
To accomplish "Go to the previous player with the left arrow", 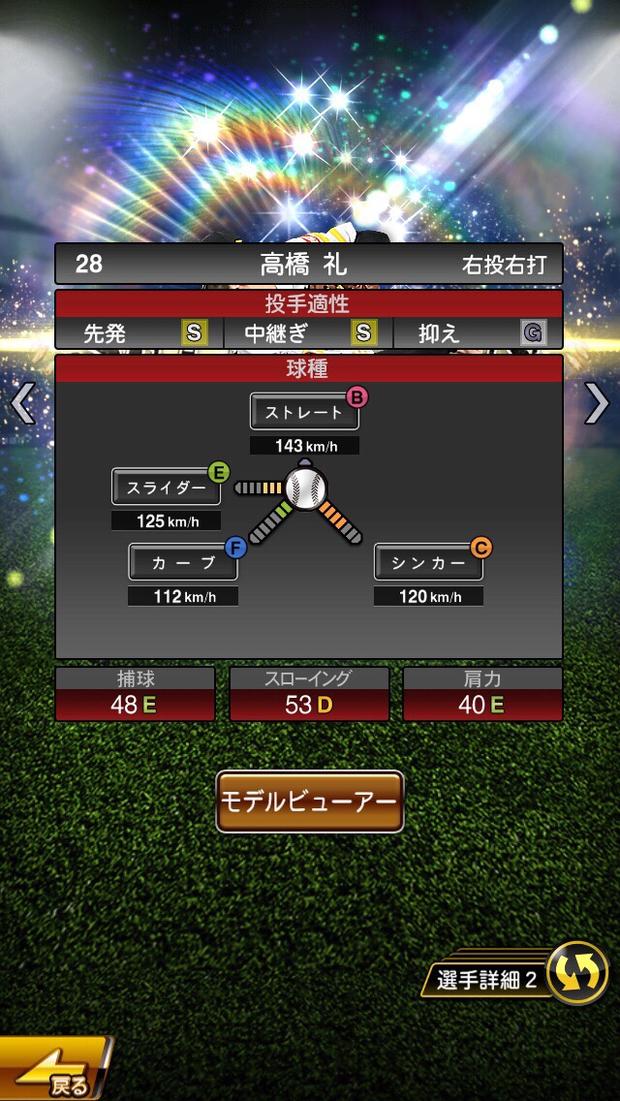I will (x=22, y=403).
